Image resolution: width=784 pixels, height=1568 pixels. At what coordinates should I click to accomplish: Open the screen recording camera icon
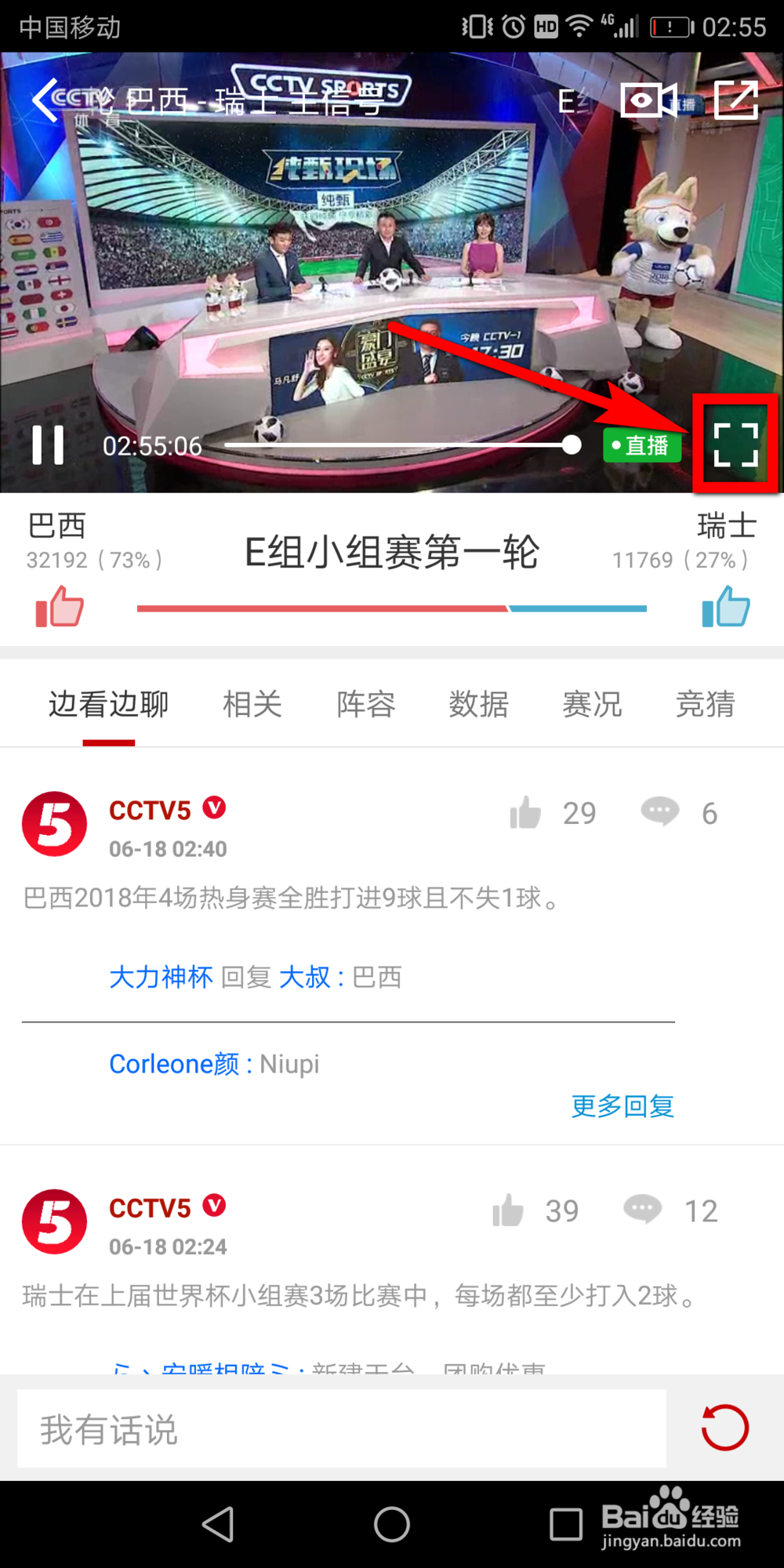click(648, 100)
